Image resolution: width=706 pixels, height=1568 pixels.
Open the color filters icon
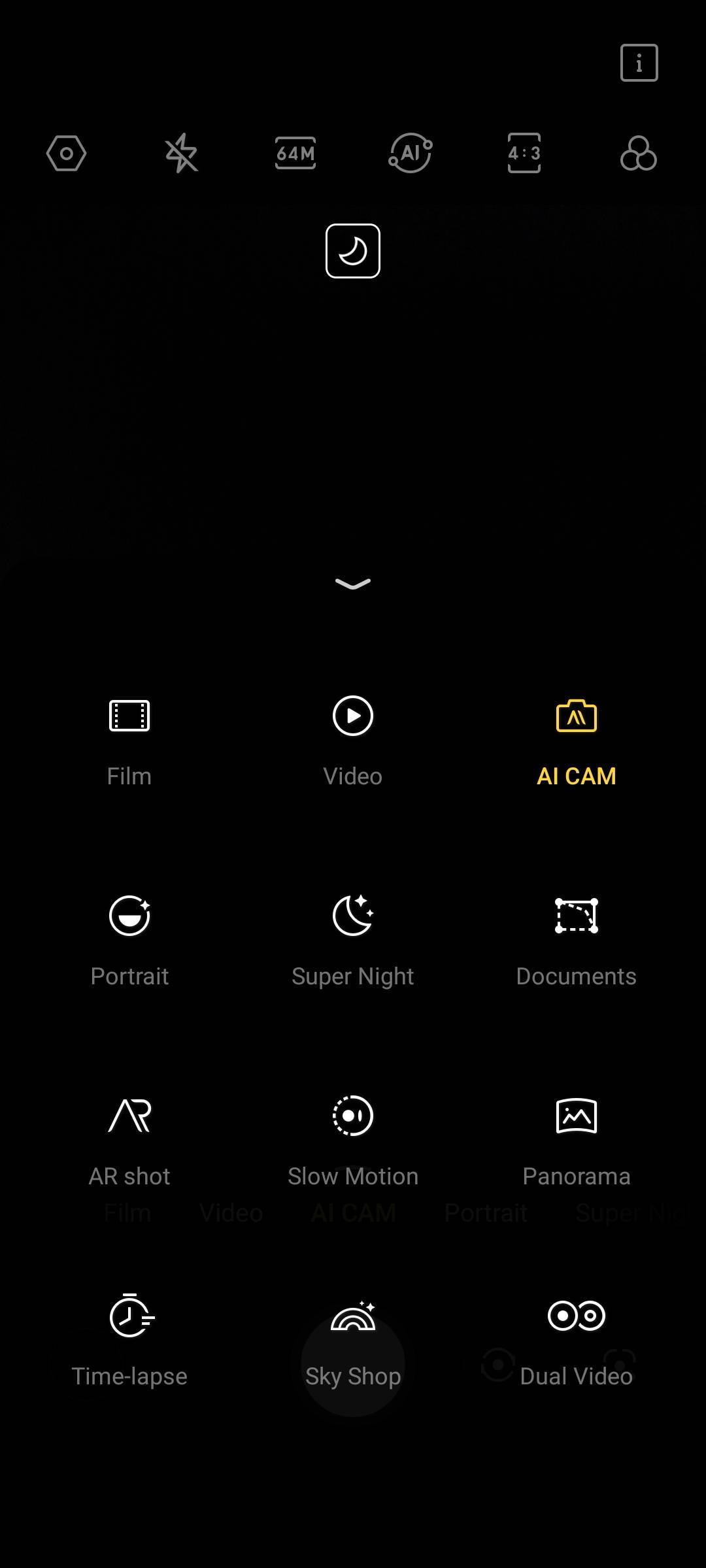click(639, 154)
